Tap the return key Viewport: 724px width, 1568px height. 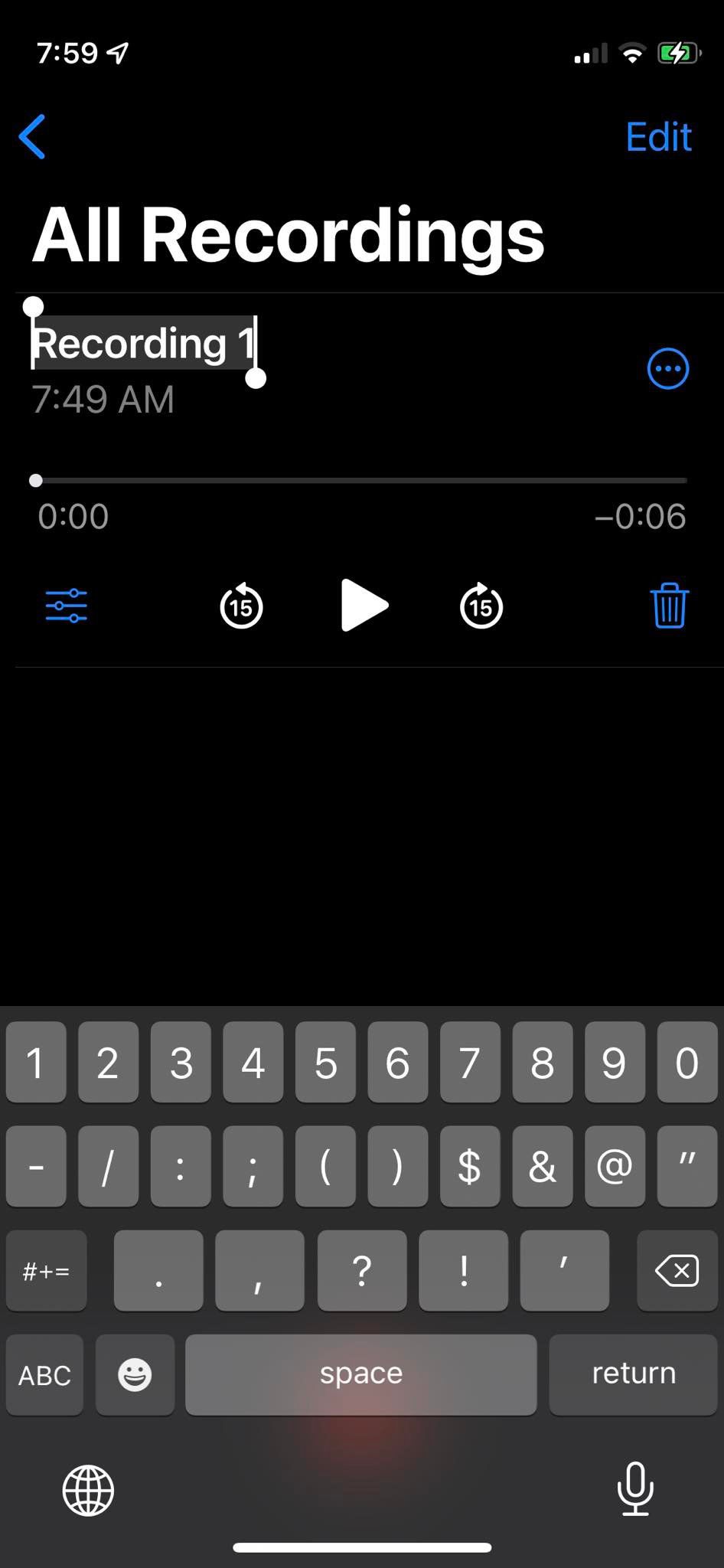click(633, 1374)
